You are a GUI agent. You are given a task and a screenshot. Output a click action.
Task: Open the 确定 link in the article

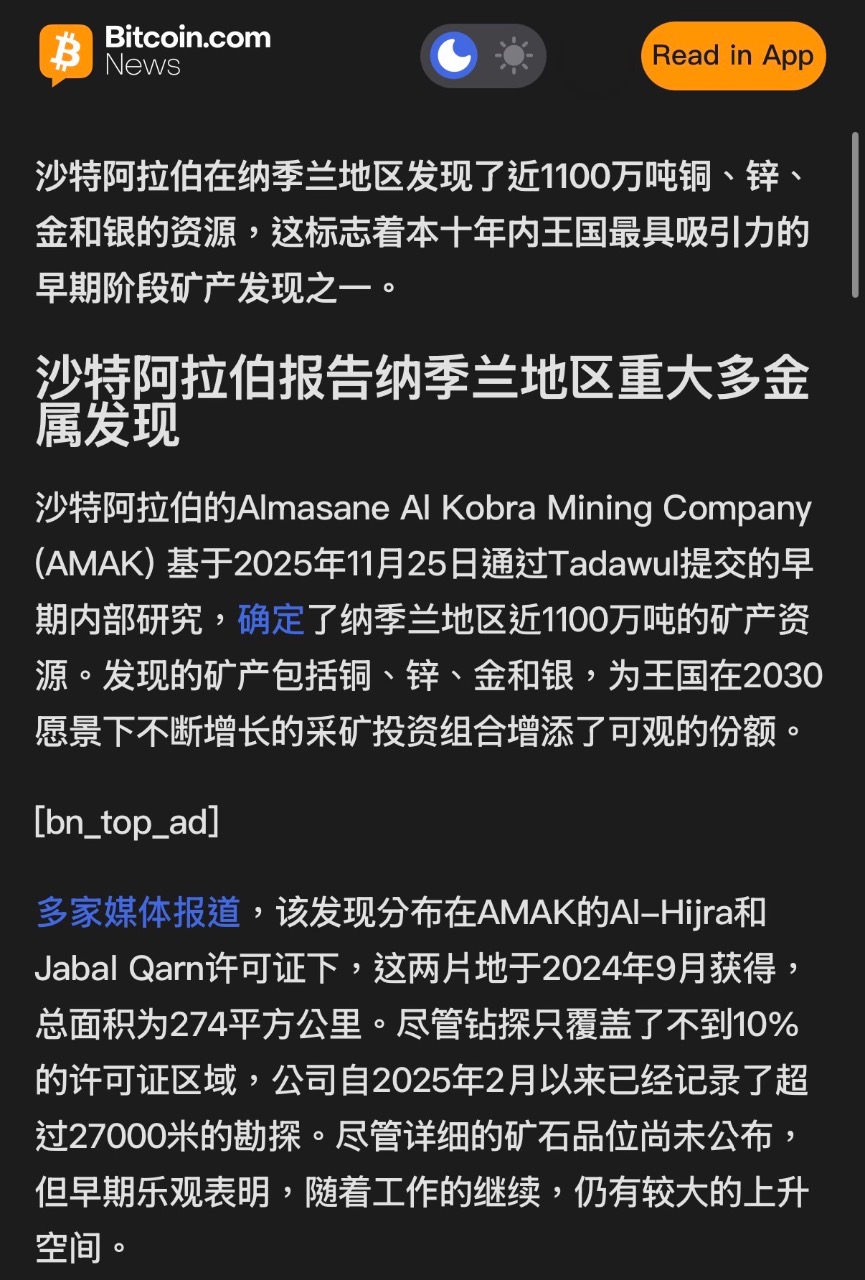270,620
